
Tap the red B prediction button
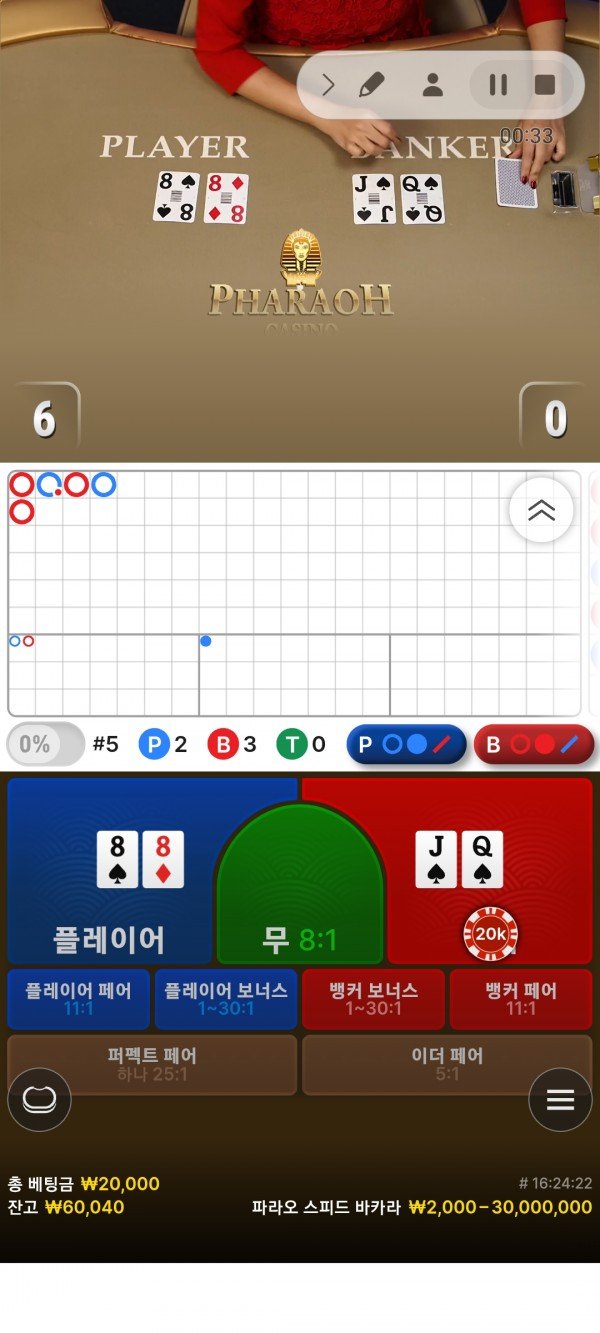coord(533,744)
